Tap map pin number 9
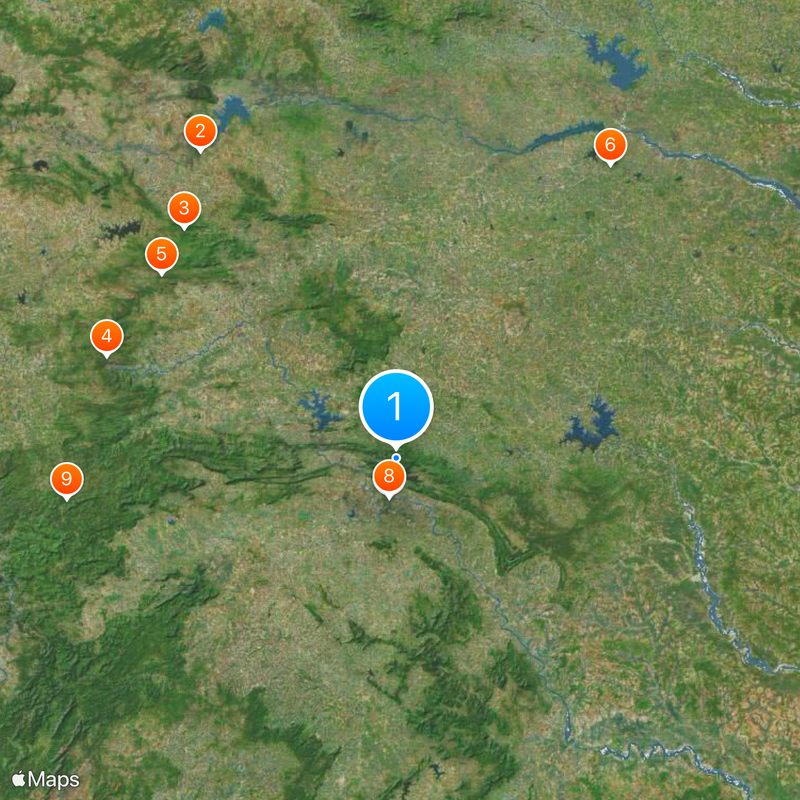 point(67,479)
